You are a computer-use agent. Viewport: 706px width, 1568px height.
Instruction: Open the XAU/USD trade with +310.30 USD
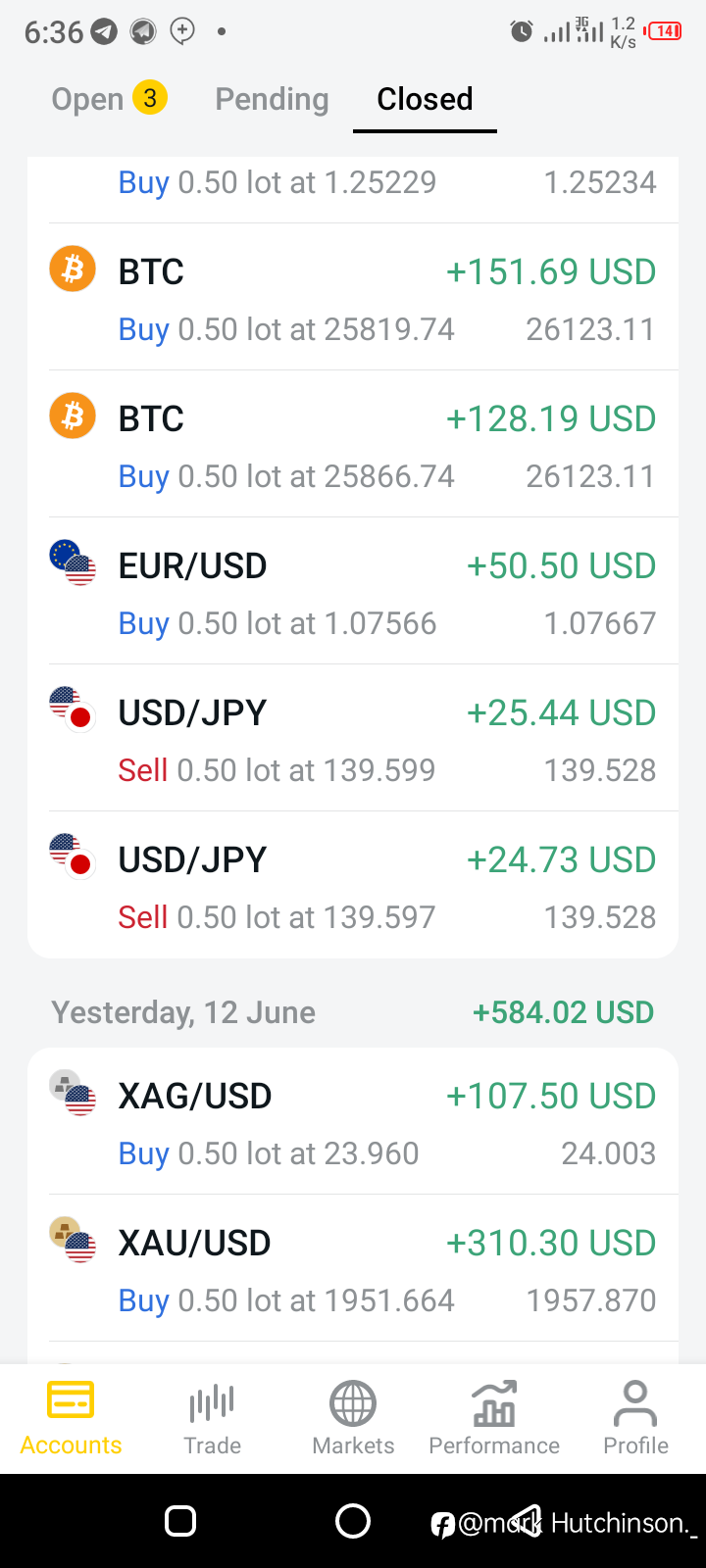click(353, 1268)
